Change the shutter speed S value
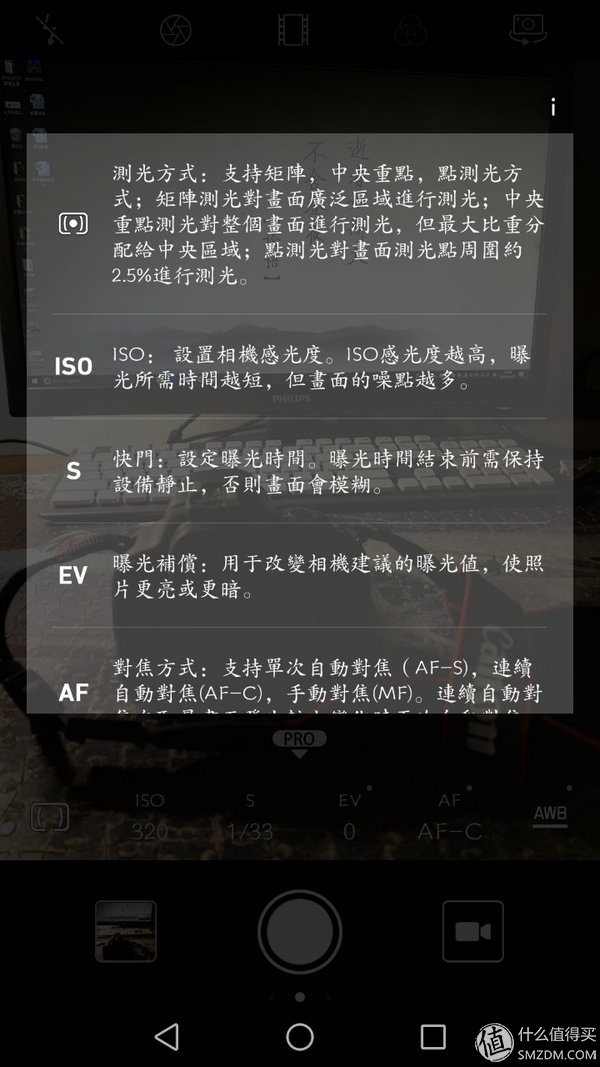This screenshot has width=600, height=1067. [x=249, y=817]
